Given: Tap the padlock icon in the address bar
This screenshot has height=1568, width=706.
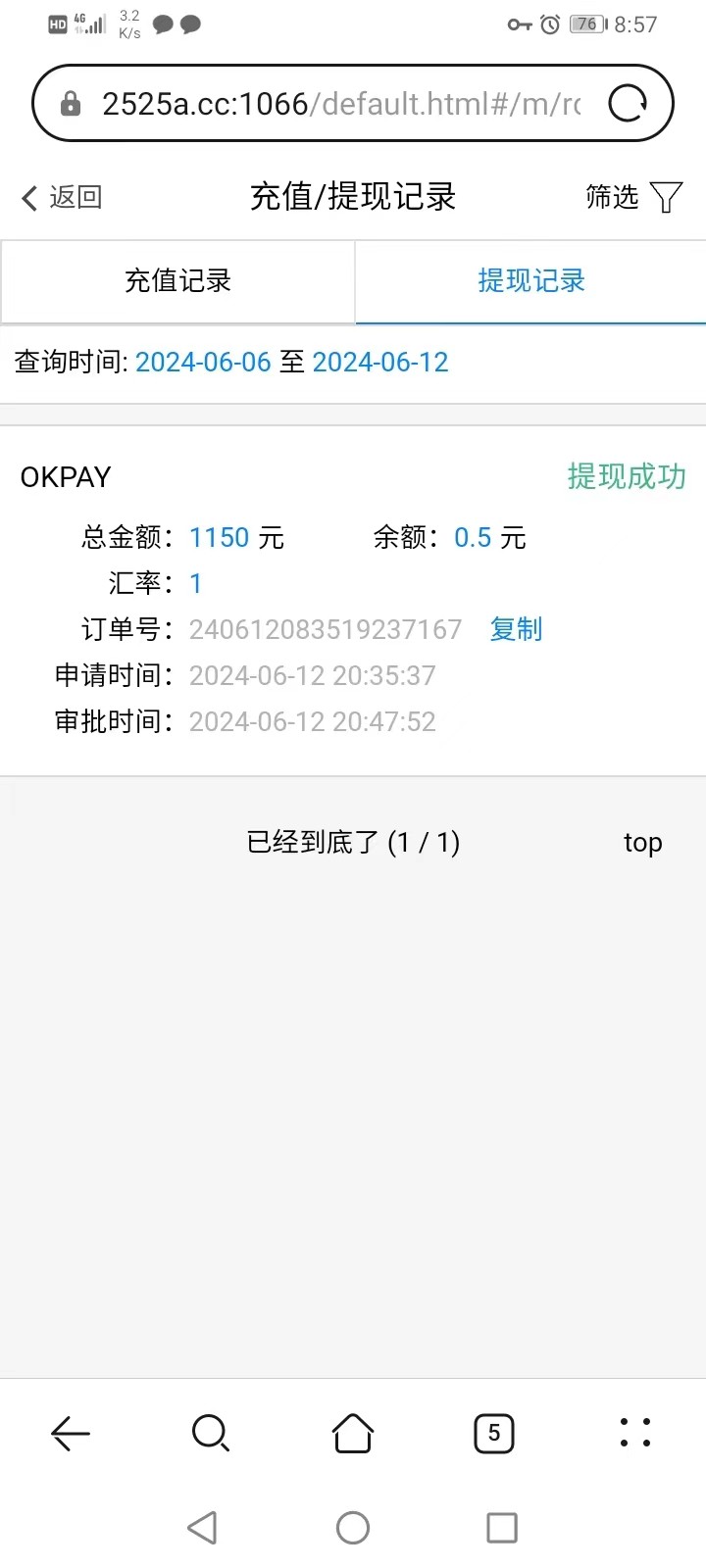Looking at the screenshot, I should (x=69, y=102).
